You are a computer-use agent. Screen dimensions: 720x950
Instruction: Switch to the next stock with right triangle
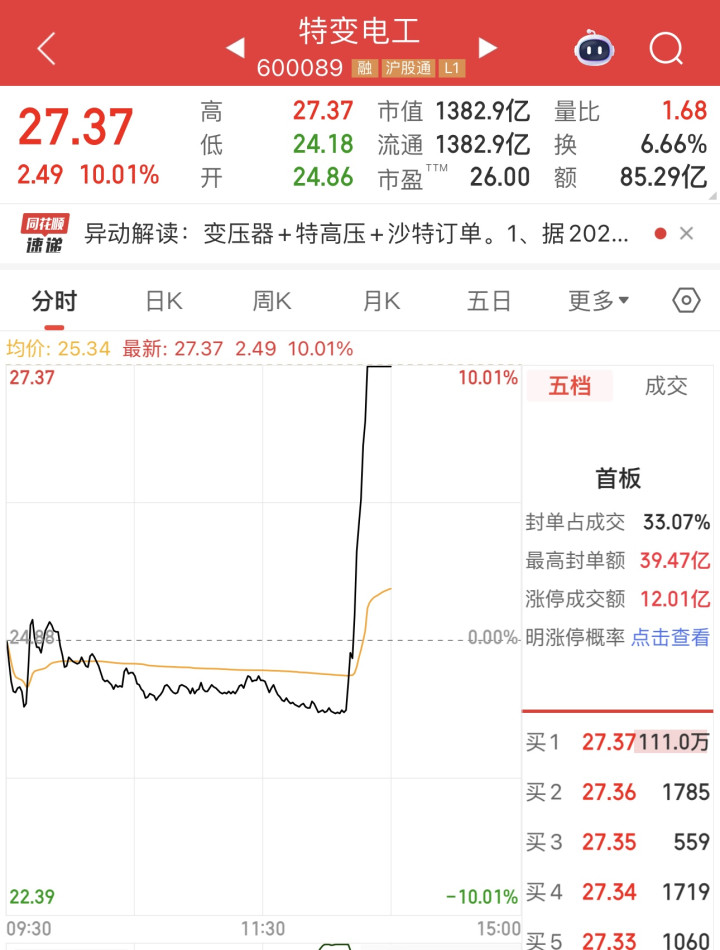(487, 48)
